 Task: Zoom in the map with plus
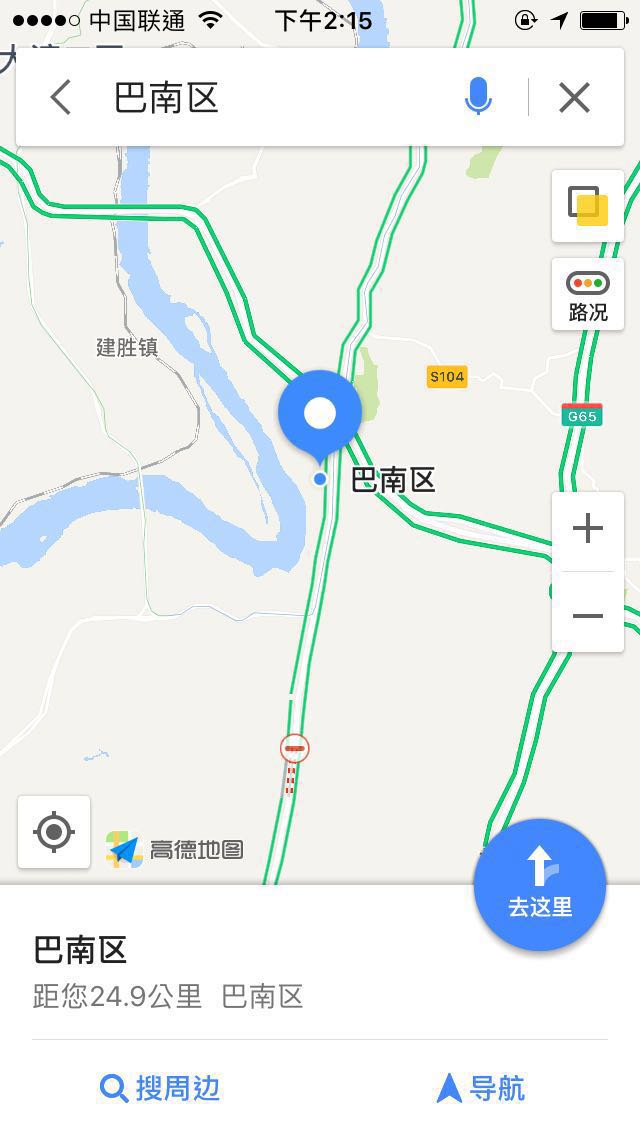click(588, 529)
